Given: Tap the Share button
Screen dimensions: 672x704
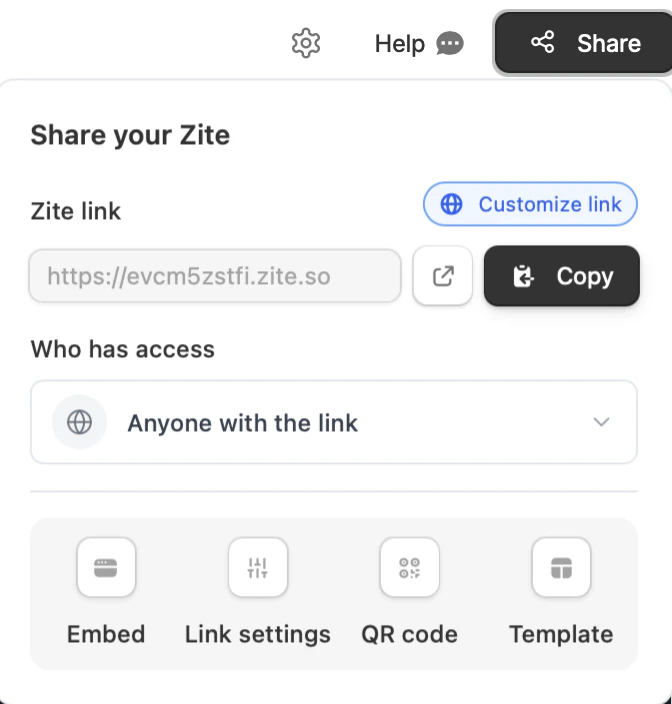Looking at the screenshot, I should coord(585,43).
